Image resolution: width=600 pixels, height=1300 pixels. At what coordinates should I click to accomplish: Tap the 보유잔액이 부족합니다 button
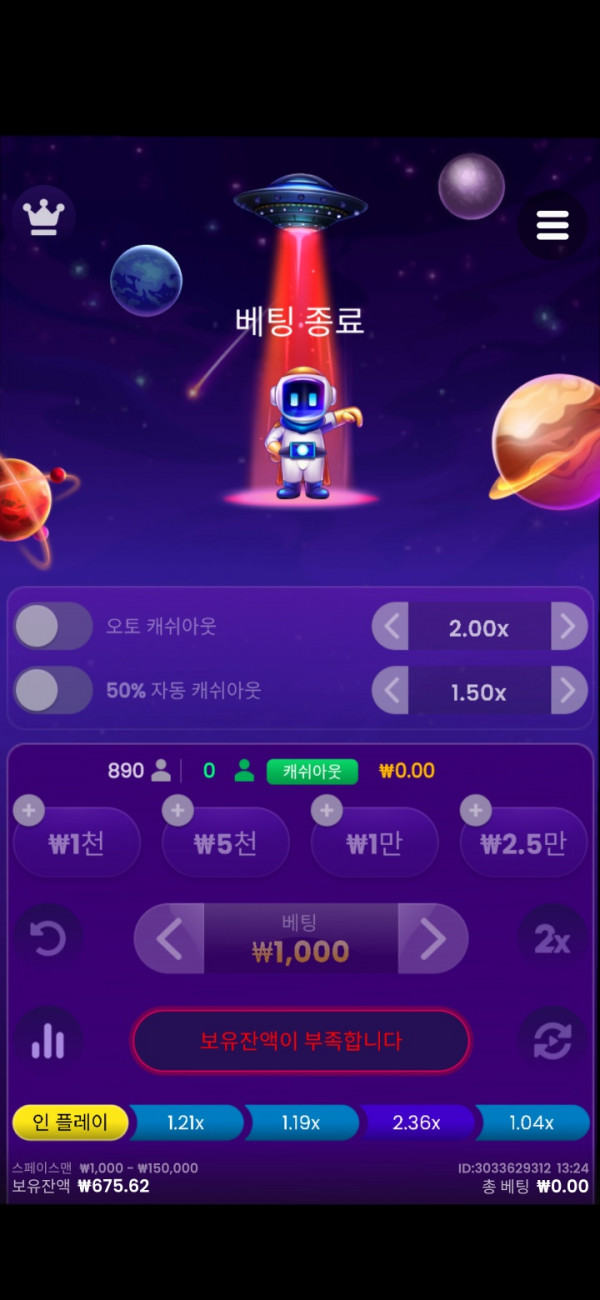(x=300, y=1041)
